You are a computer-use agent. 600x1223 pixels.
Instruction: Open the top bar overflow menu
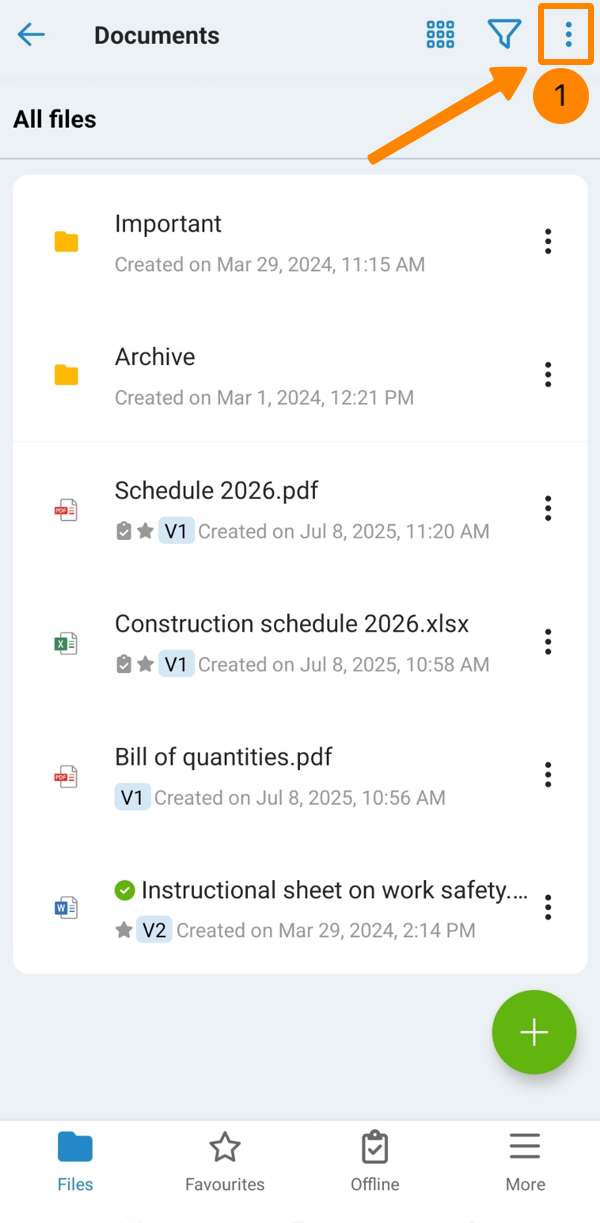click(x=568, y=35)
